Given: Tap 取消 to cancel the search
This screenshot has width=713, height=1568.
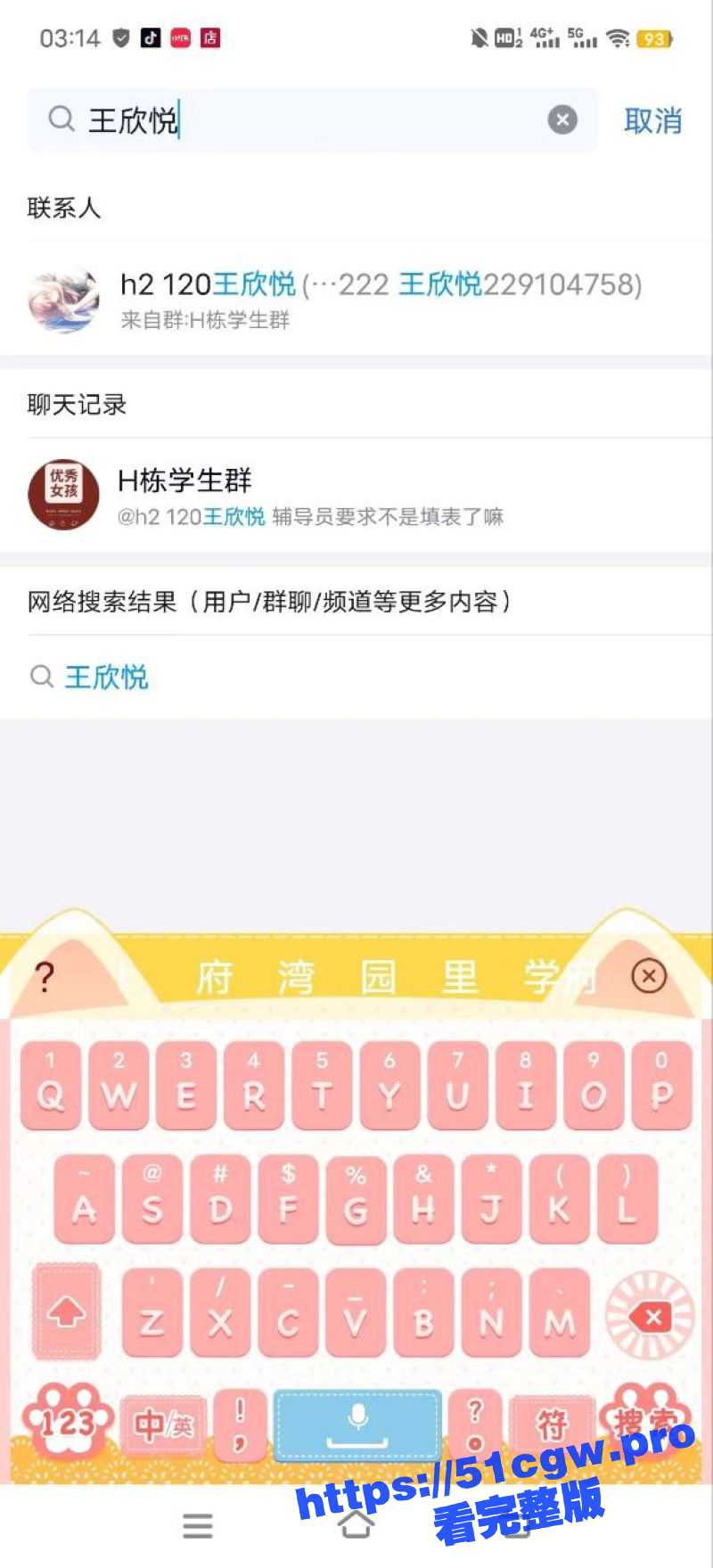Looking at the screenshot, I should coord(652,120).
